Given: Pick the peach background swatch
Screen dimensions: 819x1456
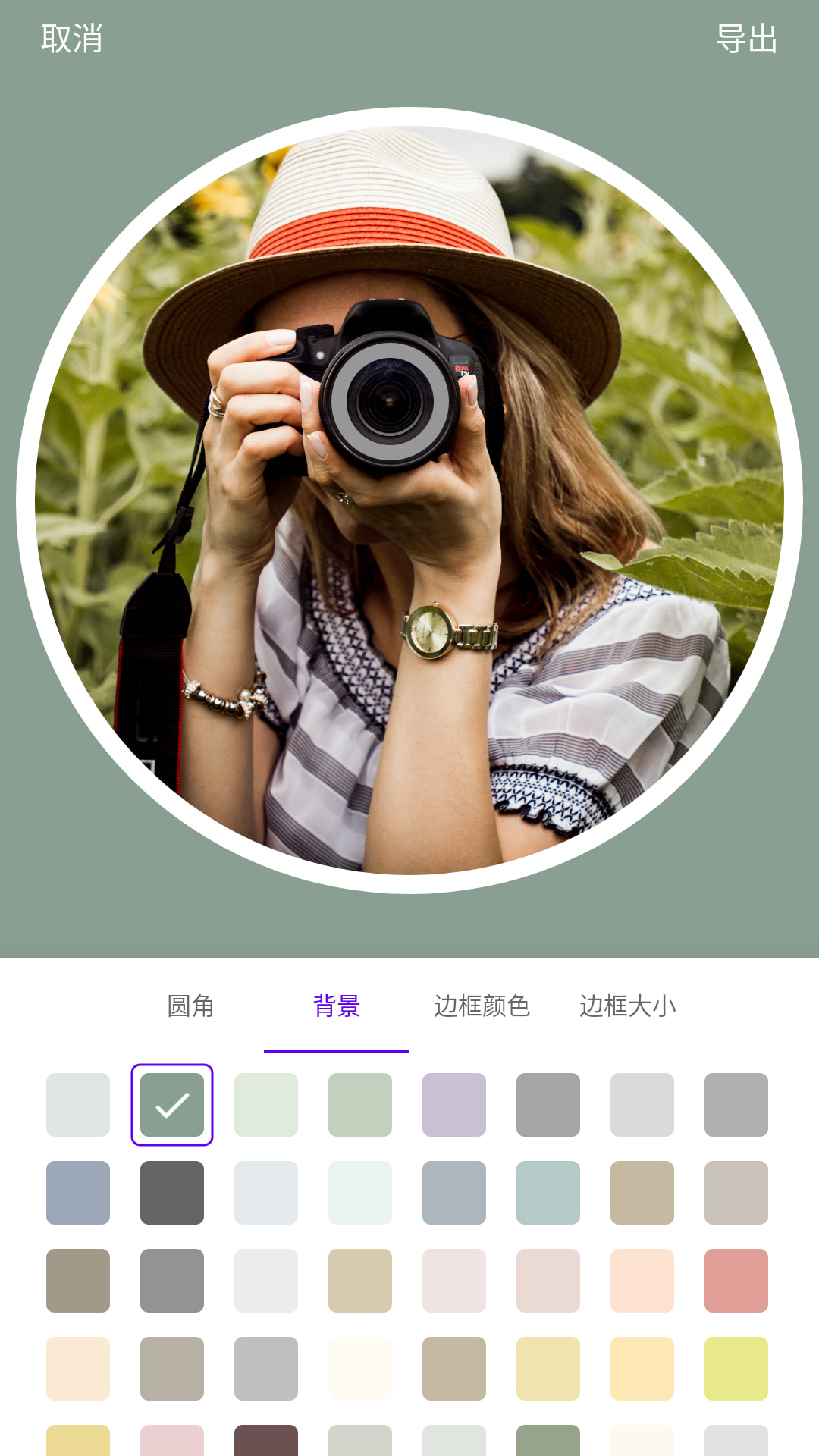Looking at the screenshot, I should pos(642,1281).
